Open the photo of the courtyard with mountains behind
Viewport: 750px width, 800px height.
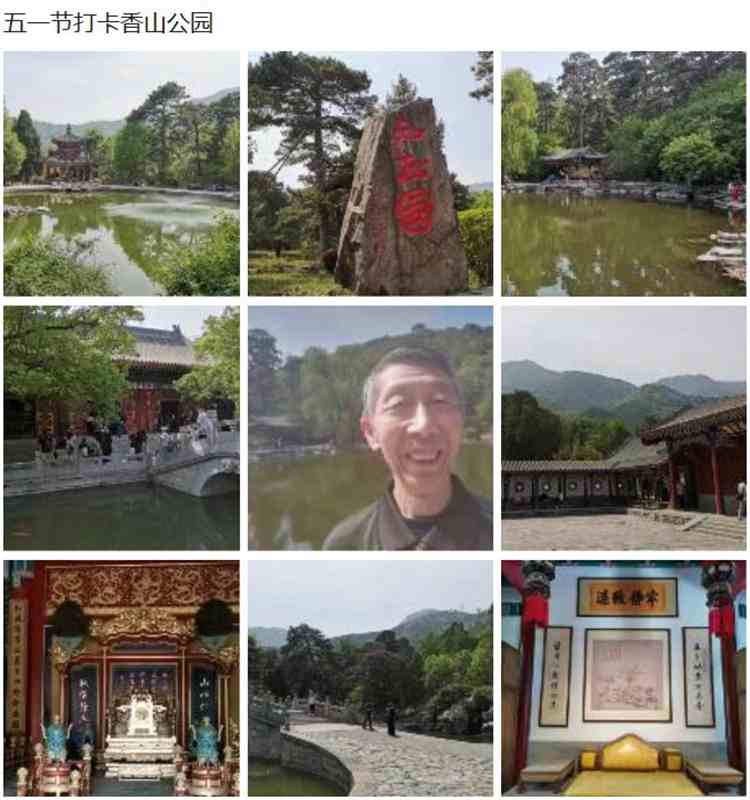click(x=624, y=428)
